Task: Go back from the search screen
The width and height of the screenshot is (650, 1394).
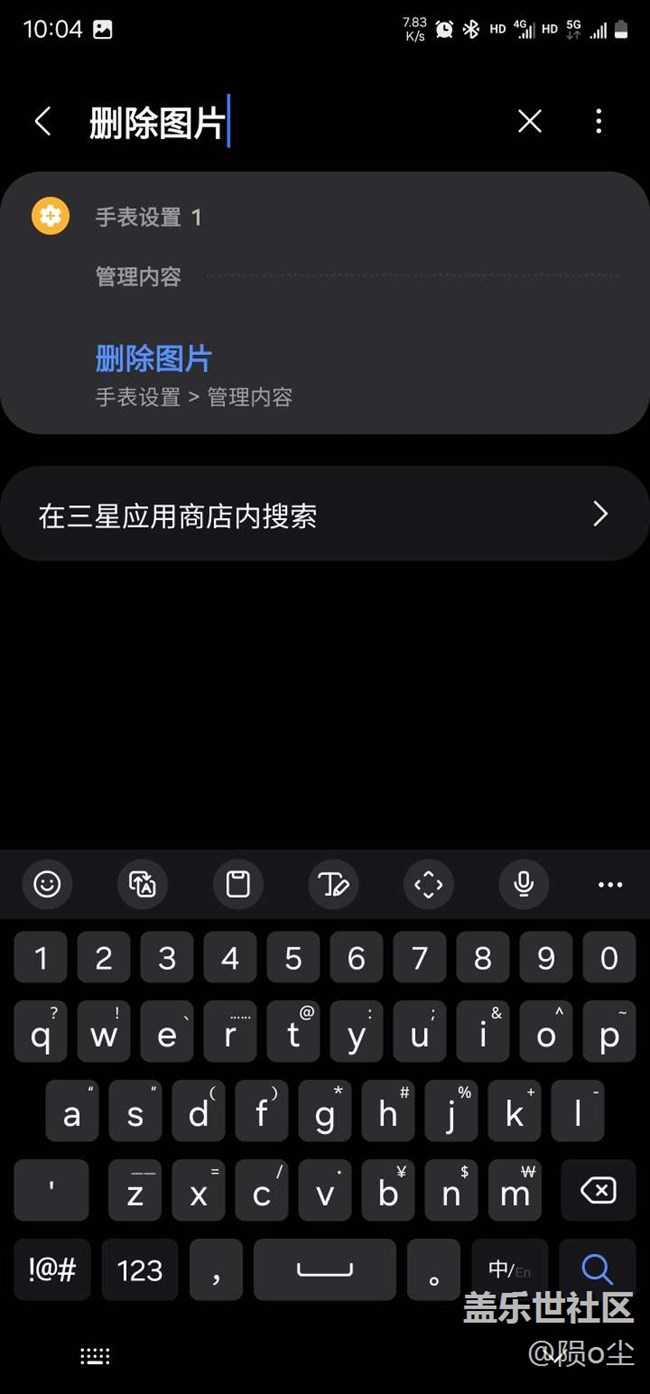Action: click(42, 121)
